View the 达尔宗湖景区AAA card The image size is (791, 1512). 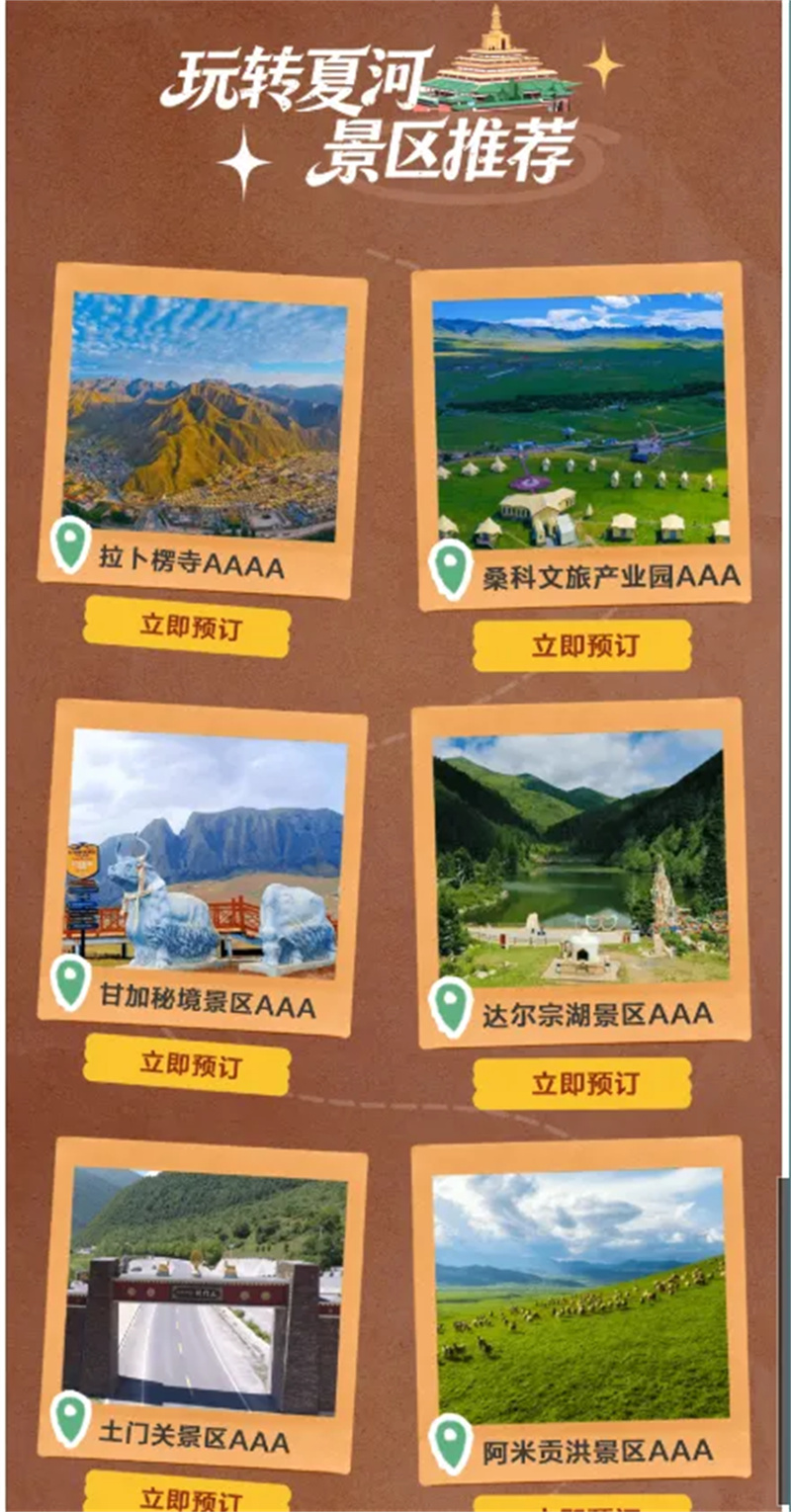(x=580, y=873)
